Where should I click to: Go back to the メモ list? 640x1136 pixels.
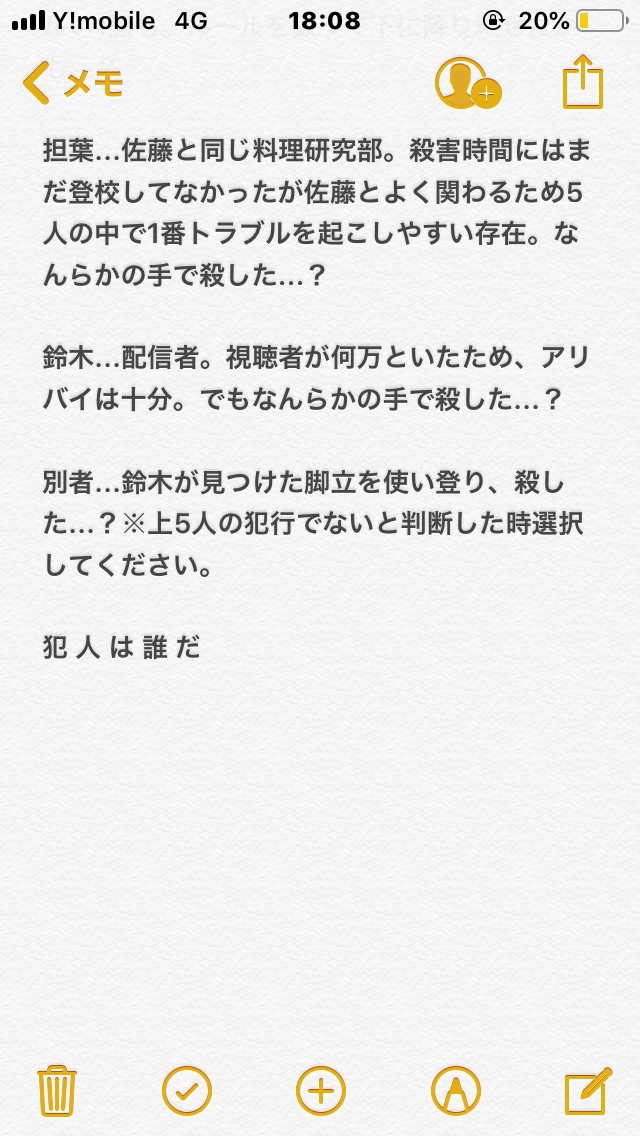click(72, 83)
